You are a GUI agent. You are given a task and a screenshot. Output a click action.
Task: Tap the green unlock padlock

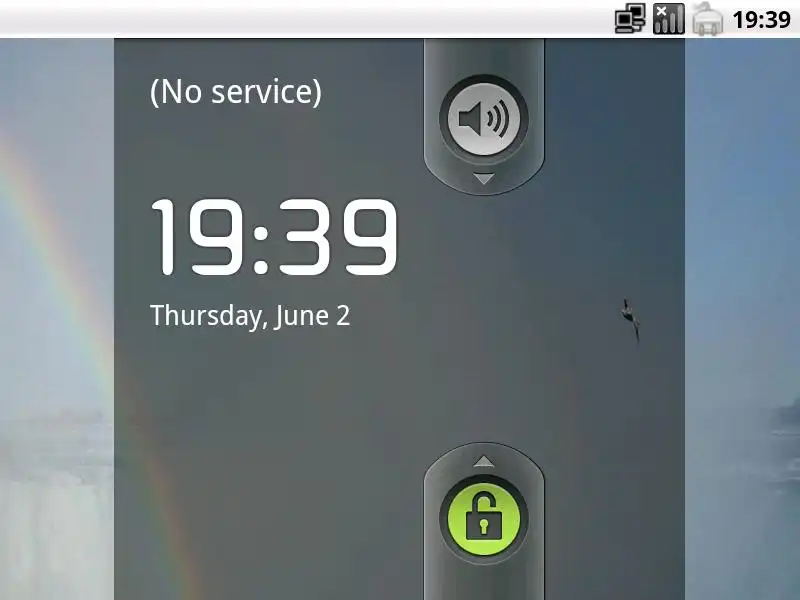484,519
